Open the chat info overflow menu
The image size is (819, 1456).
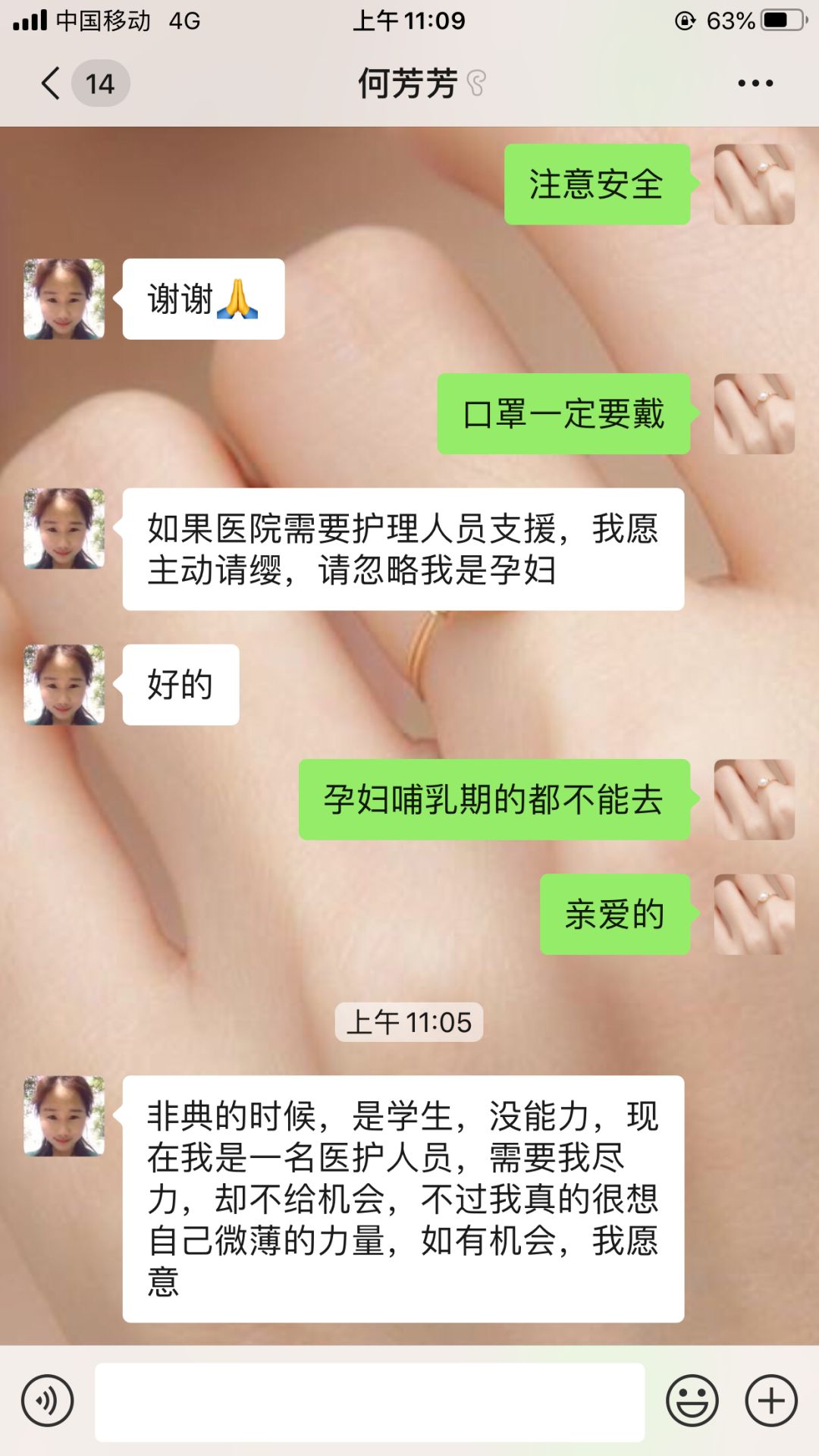point(755,83)
